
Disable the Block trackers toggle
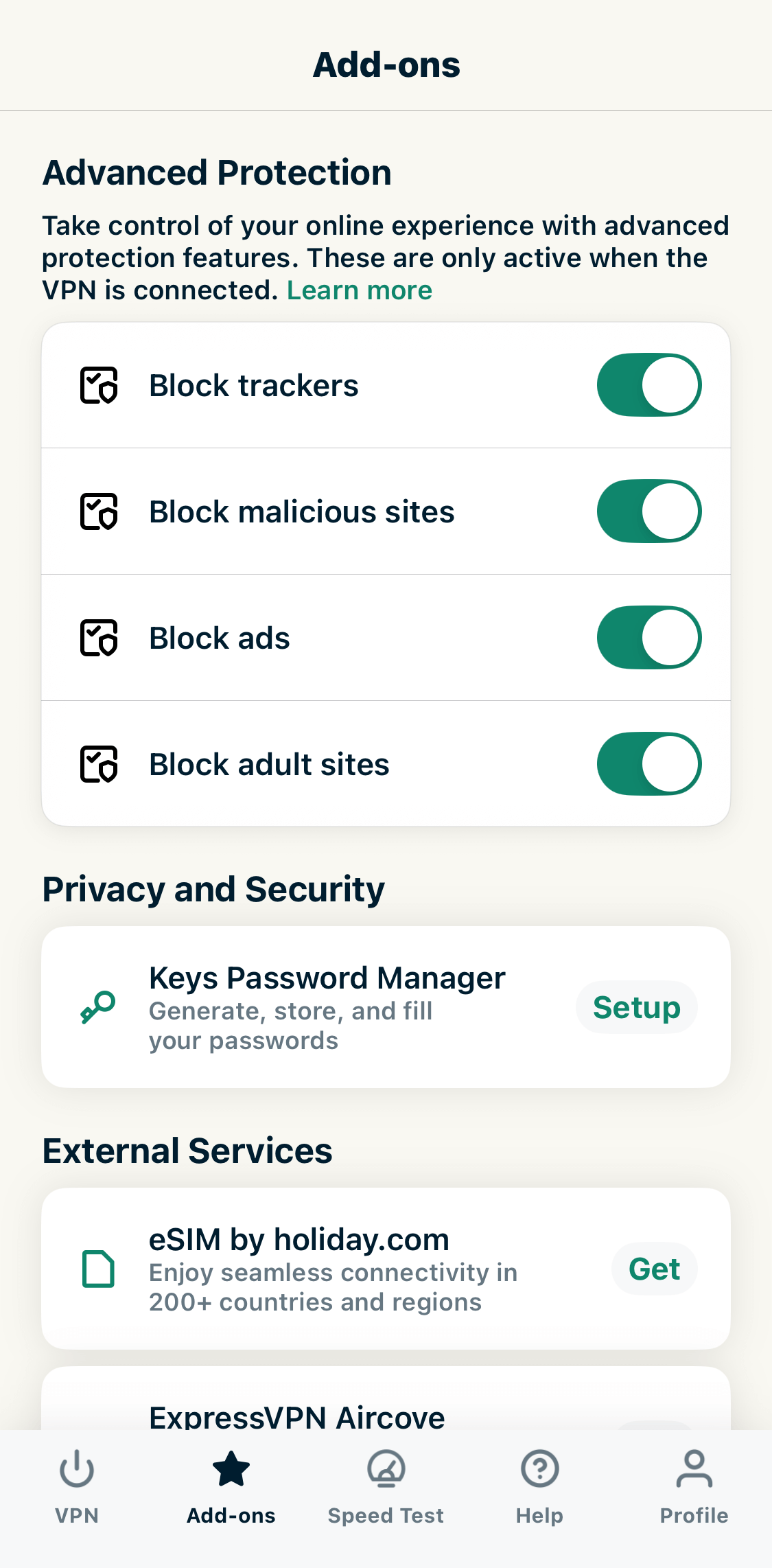coord(649,385)
